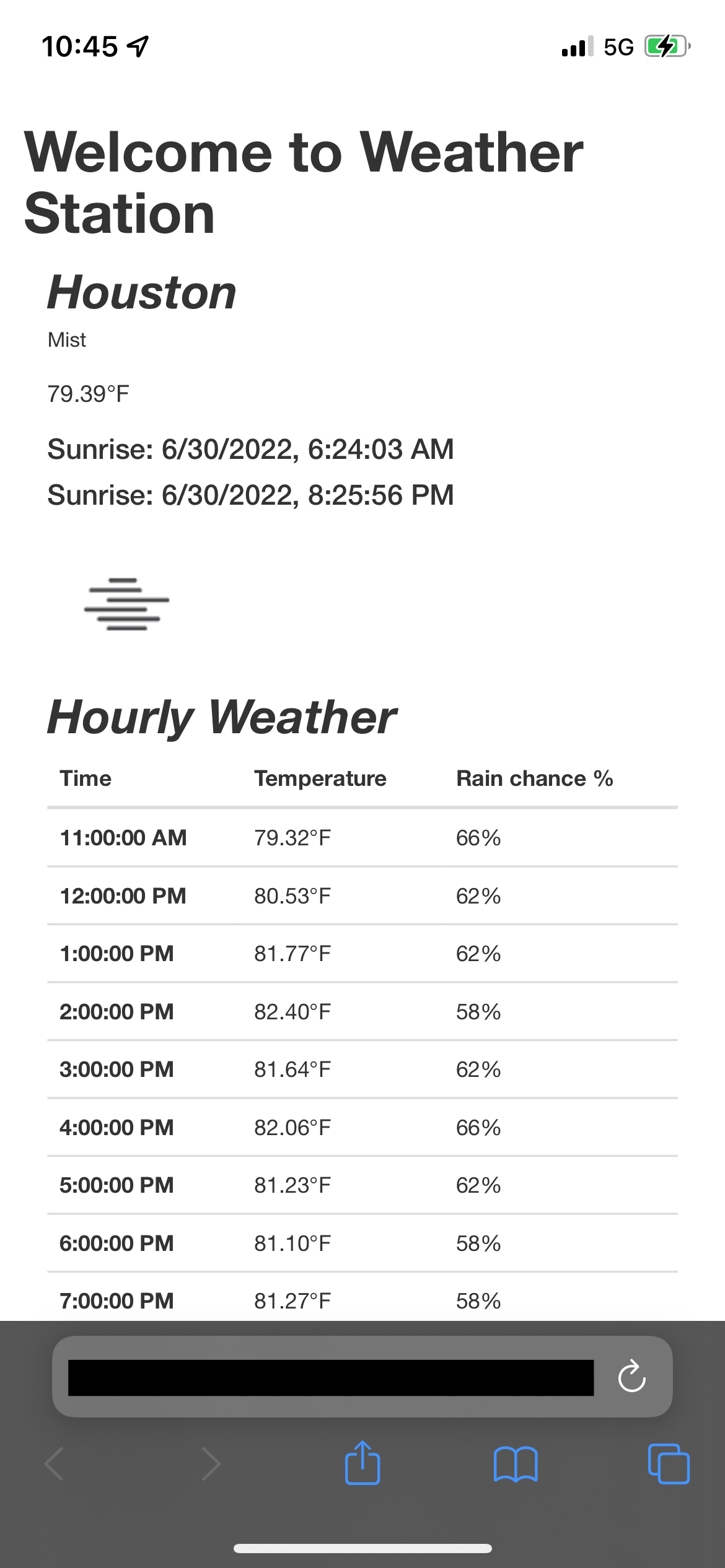Reload the weather page
The height and width of the screenshot is (1568, 725).
click(631, 1376)
